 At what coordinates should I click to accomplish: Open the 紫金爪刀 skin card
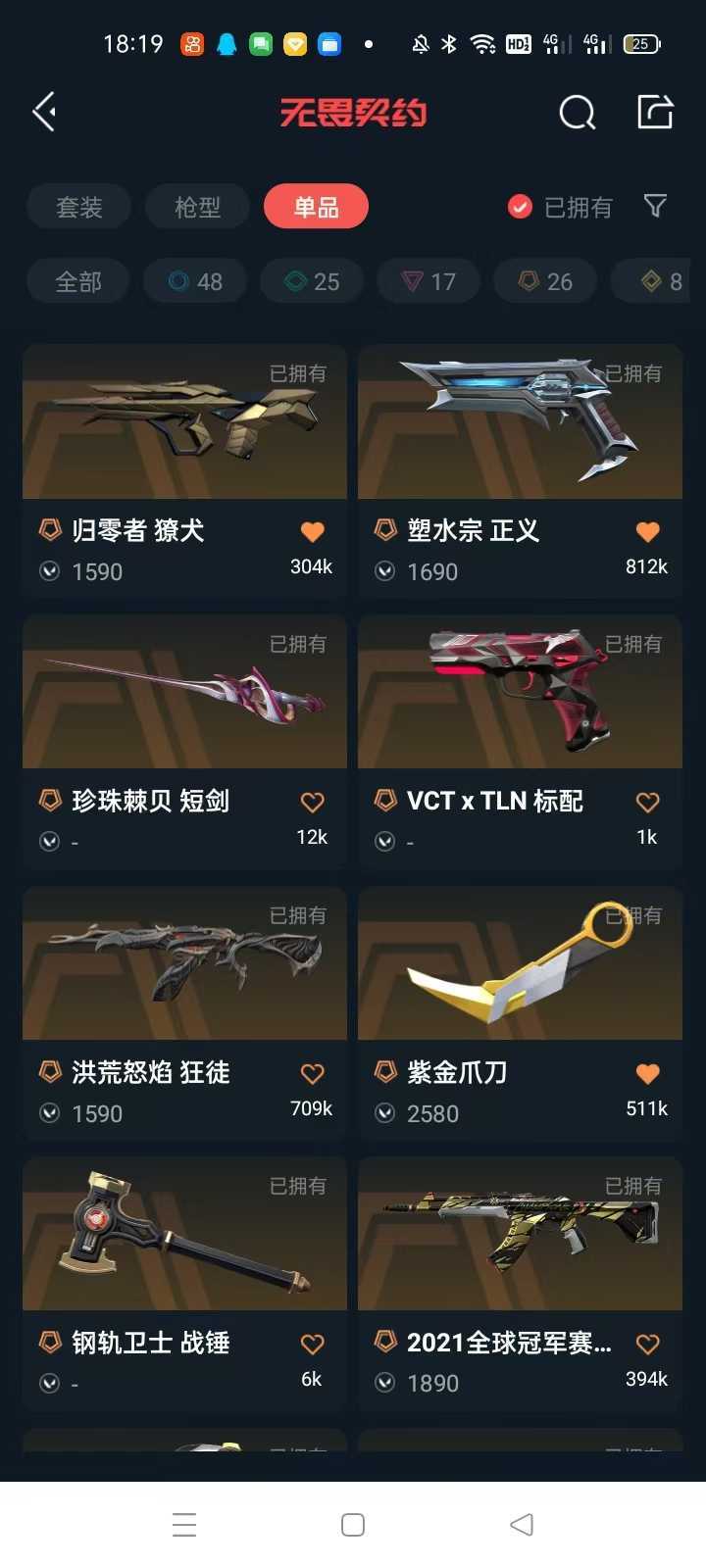tap(520, 1012)
